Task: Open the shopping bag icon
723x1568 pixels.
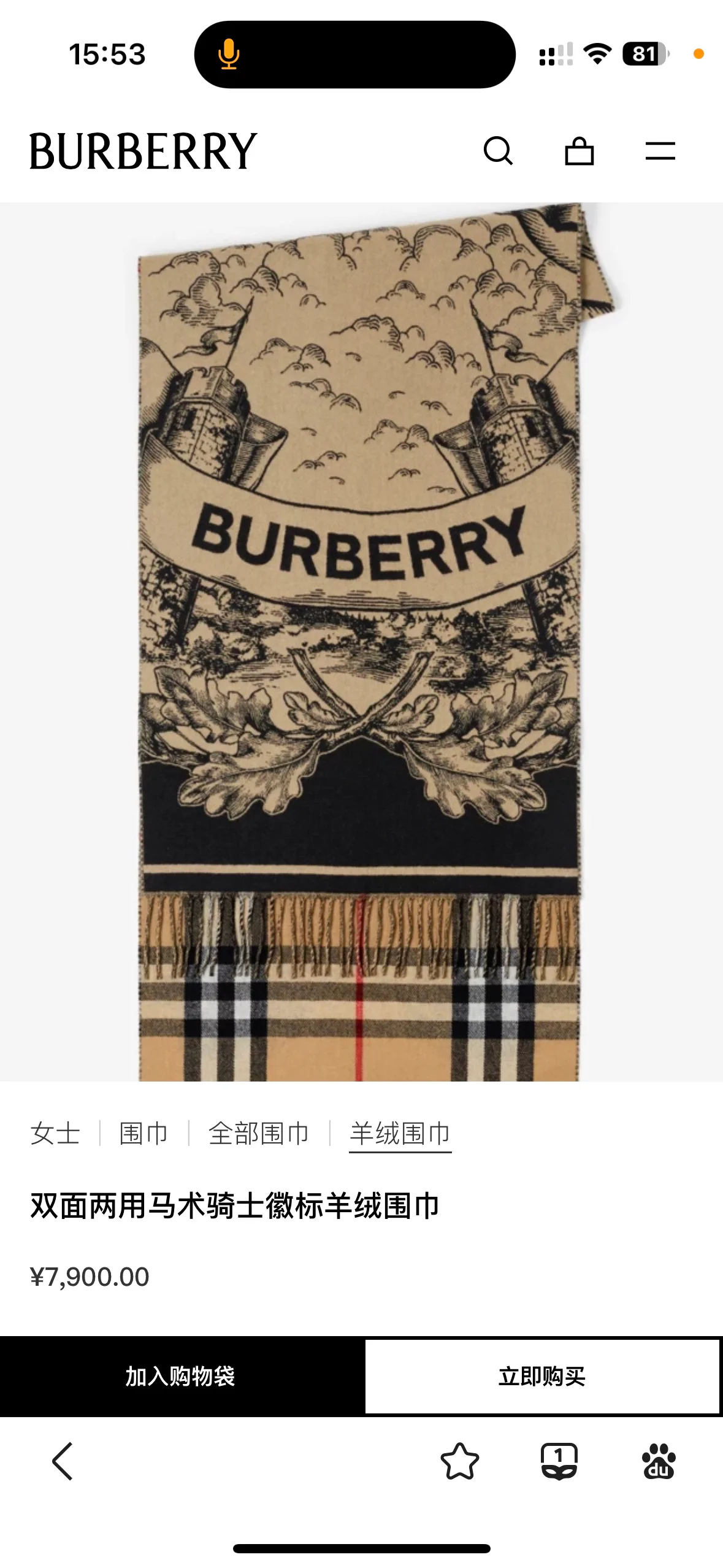Action: [x=579, y=151]
